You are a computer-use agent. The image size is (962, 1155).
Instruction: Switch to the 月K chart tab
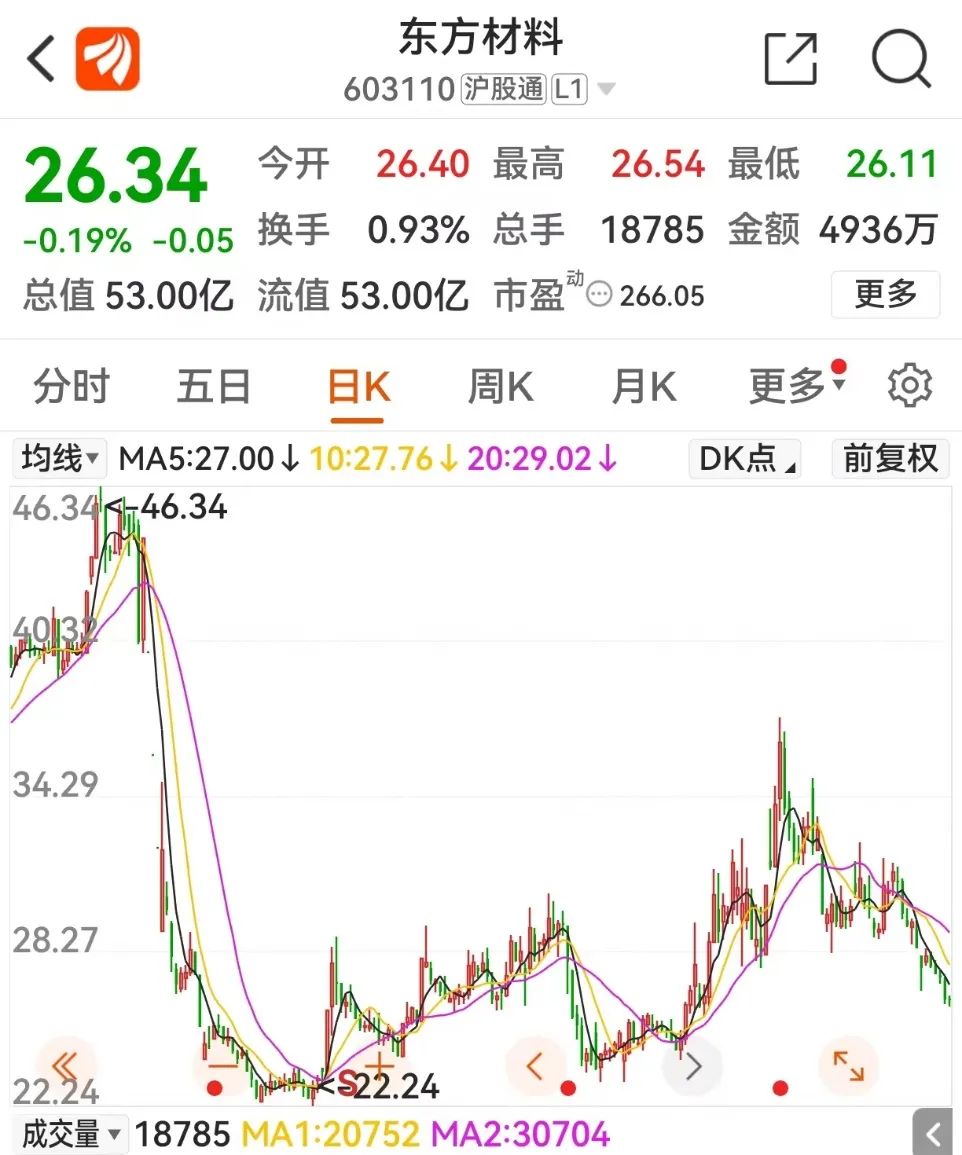coord(644,386)
